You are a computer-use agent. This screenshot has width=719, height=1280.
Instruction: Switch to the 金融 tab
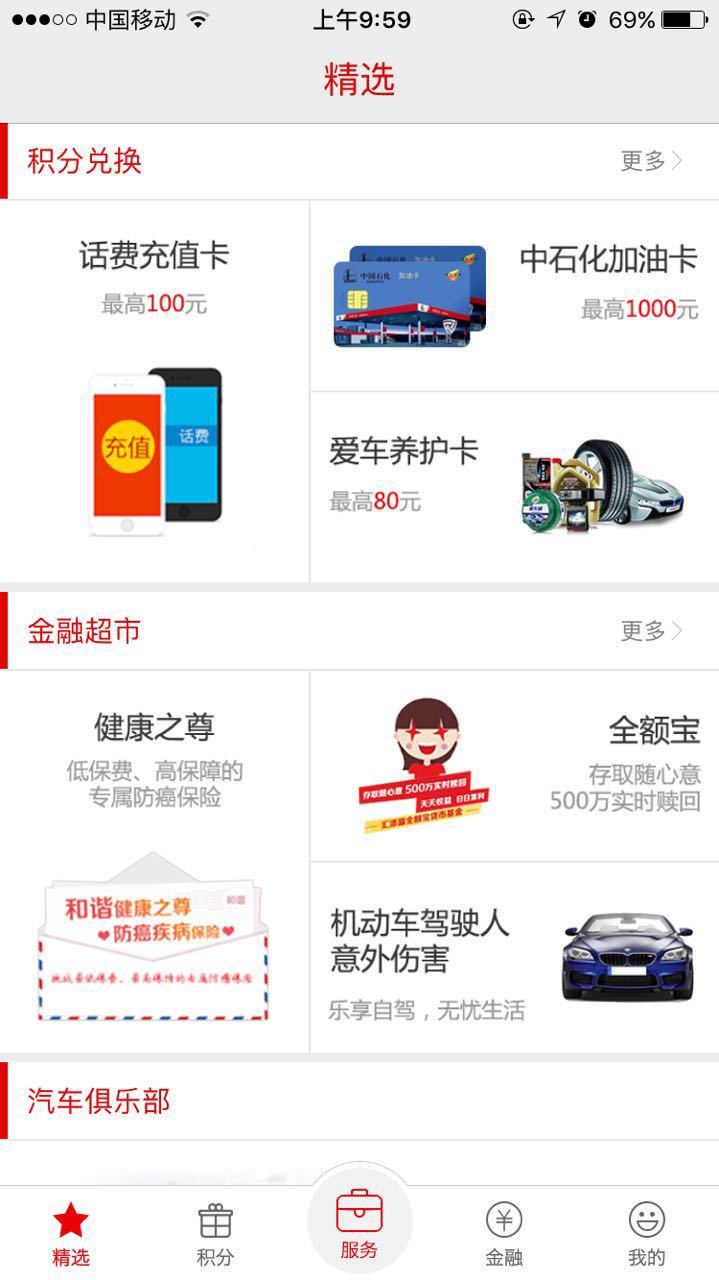tap(503, 1234)
